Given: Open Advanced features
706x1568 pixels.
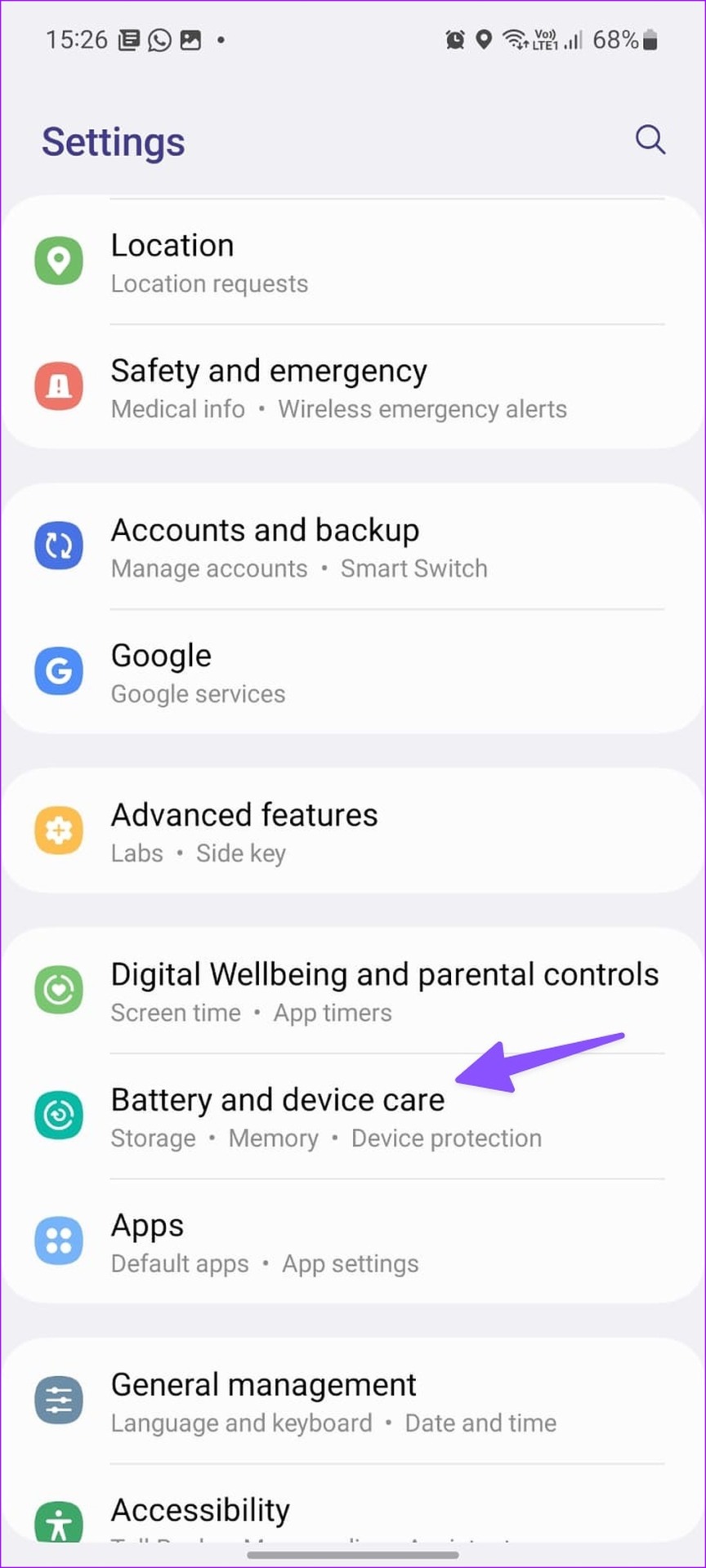Looking at the screenshot, I should pyautogui.click(x=353, y=831).
